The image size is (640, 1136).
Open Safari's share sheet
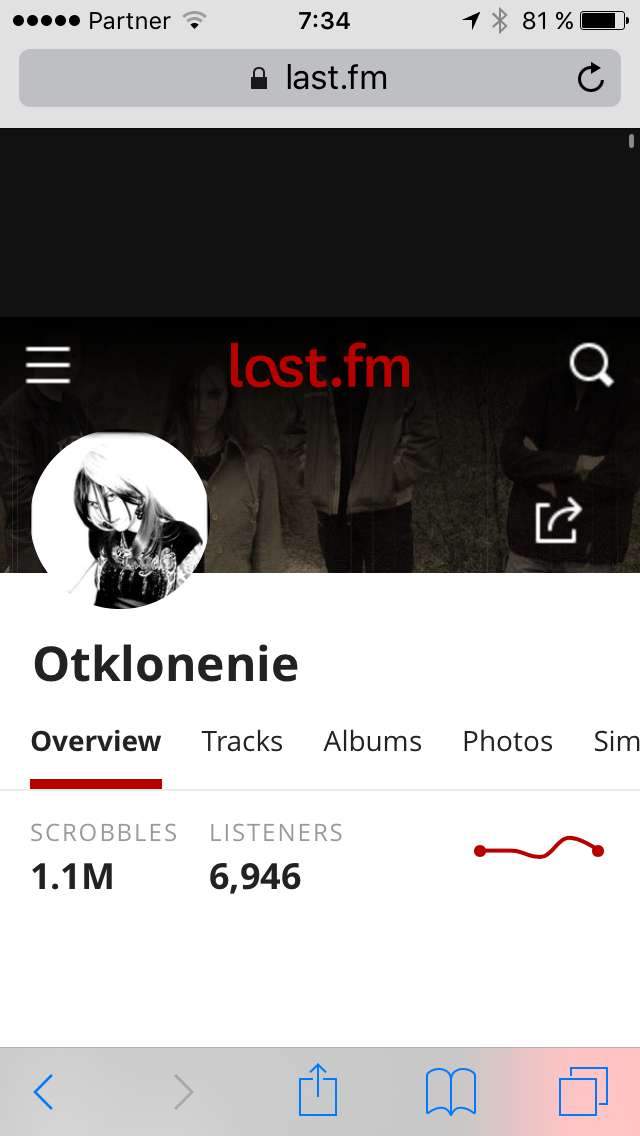[x=318, y=1090]
